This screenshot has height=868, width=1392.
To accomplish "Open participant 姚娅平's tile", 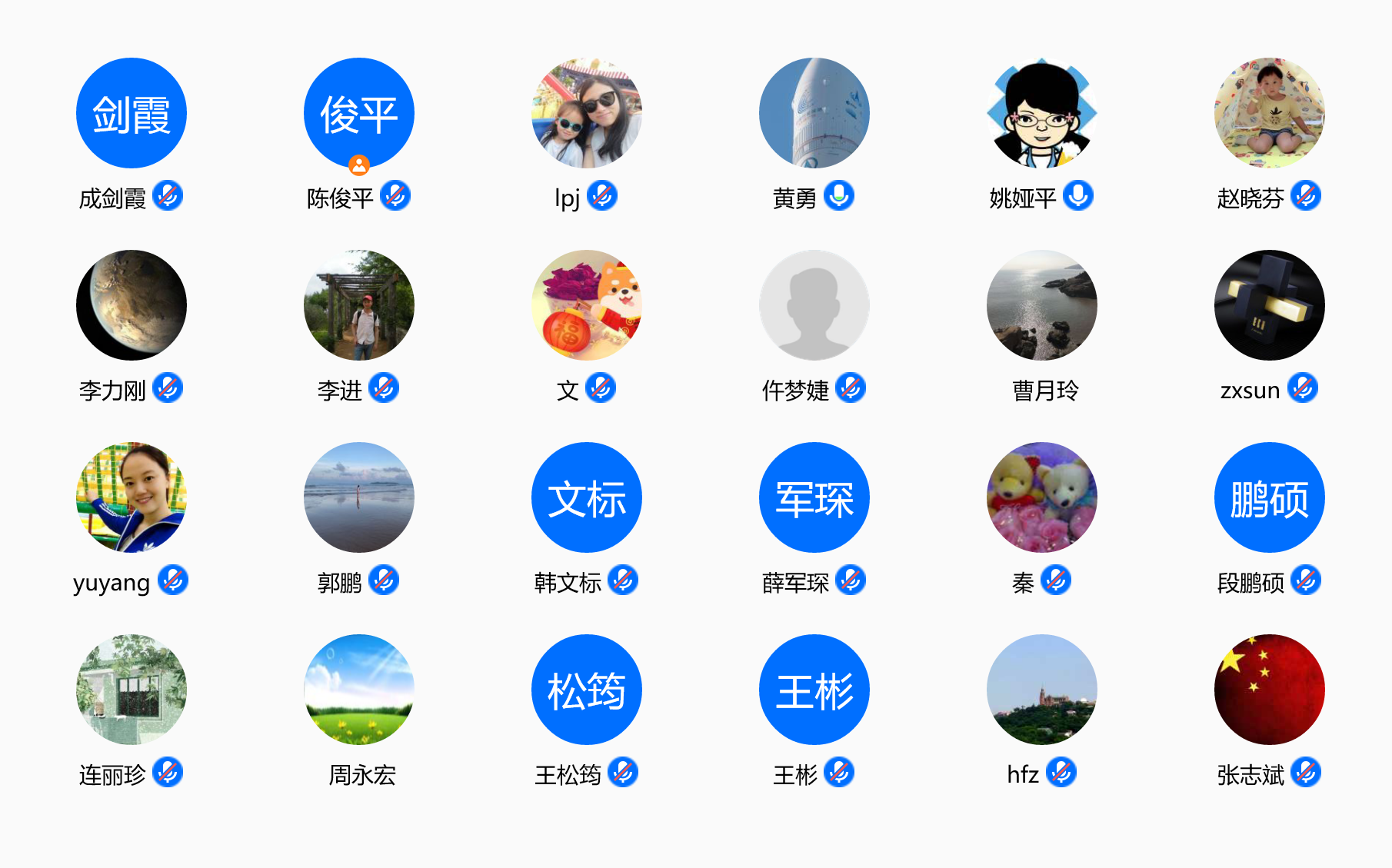I will [1042, 113].
